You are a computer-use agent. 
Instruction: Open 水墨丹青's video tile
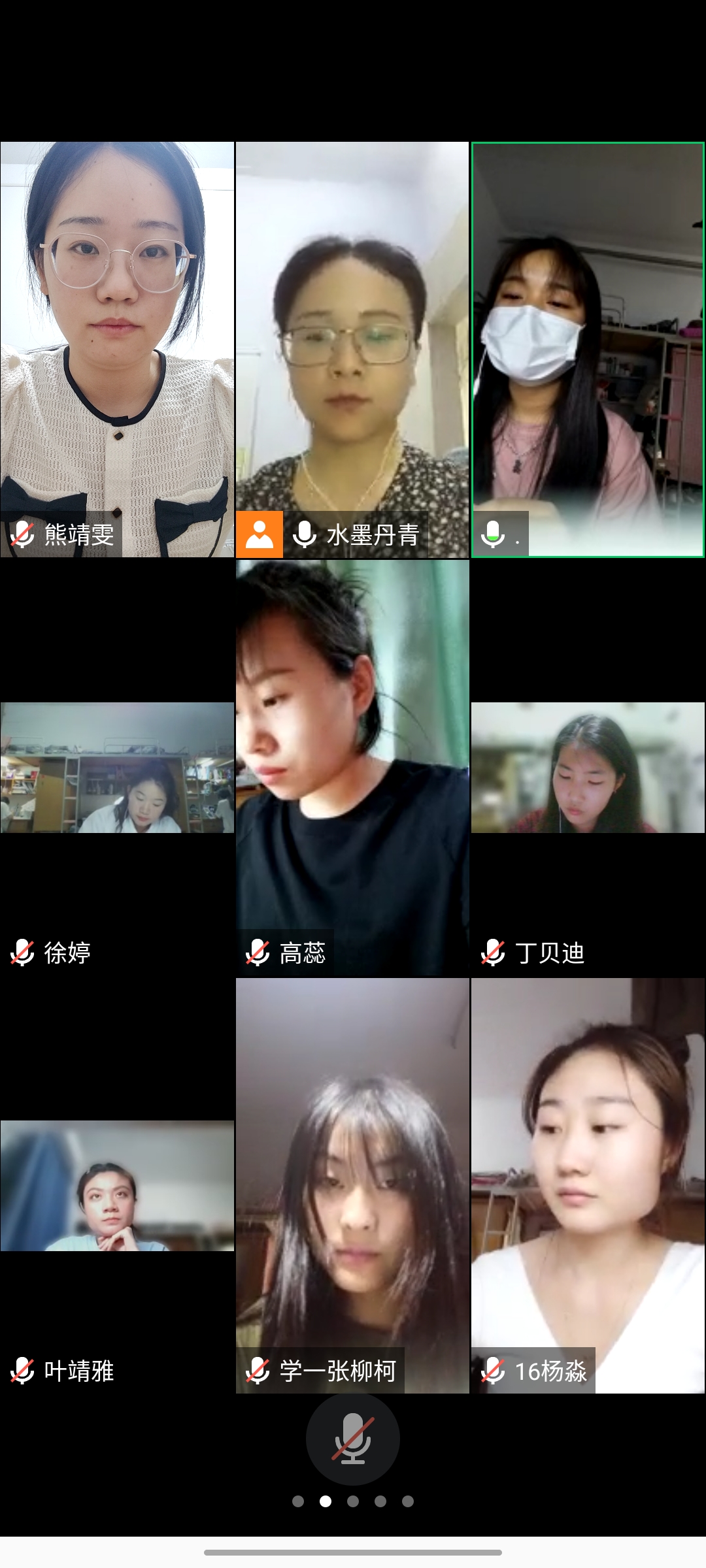click(x=352, y=350)
